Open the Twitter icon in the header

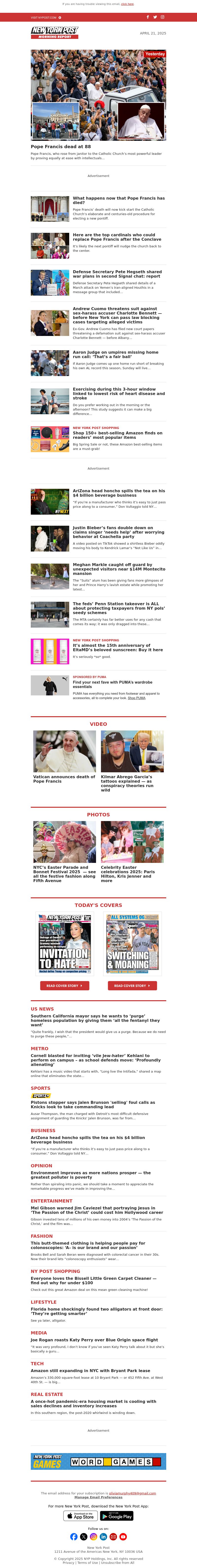[155, 17]
